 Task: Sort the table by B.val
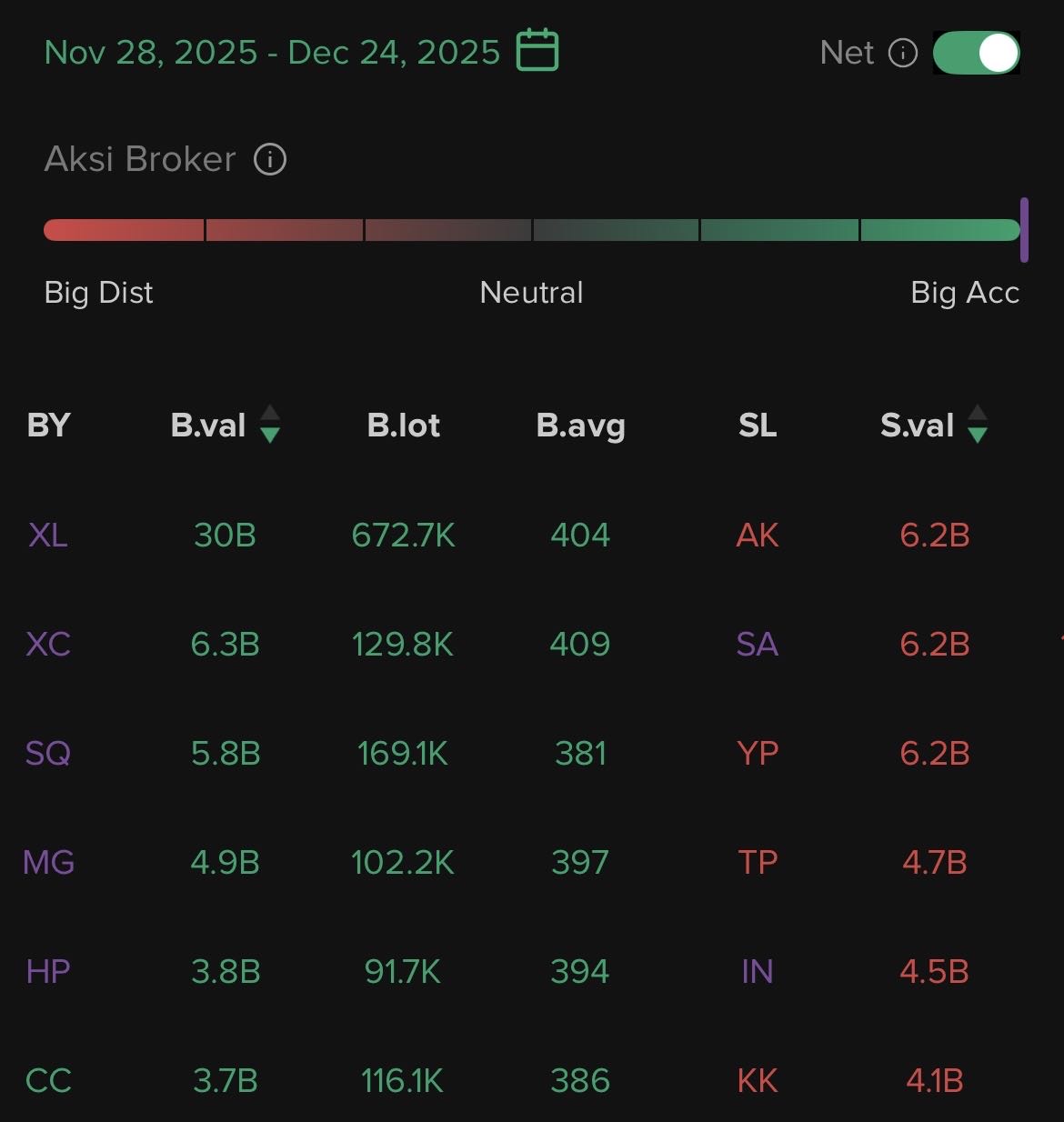click(x=269, y=425)
